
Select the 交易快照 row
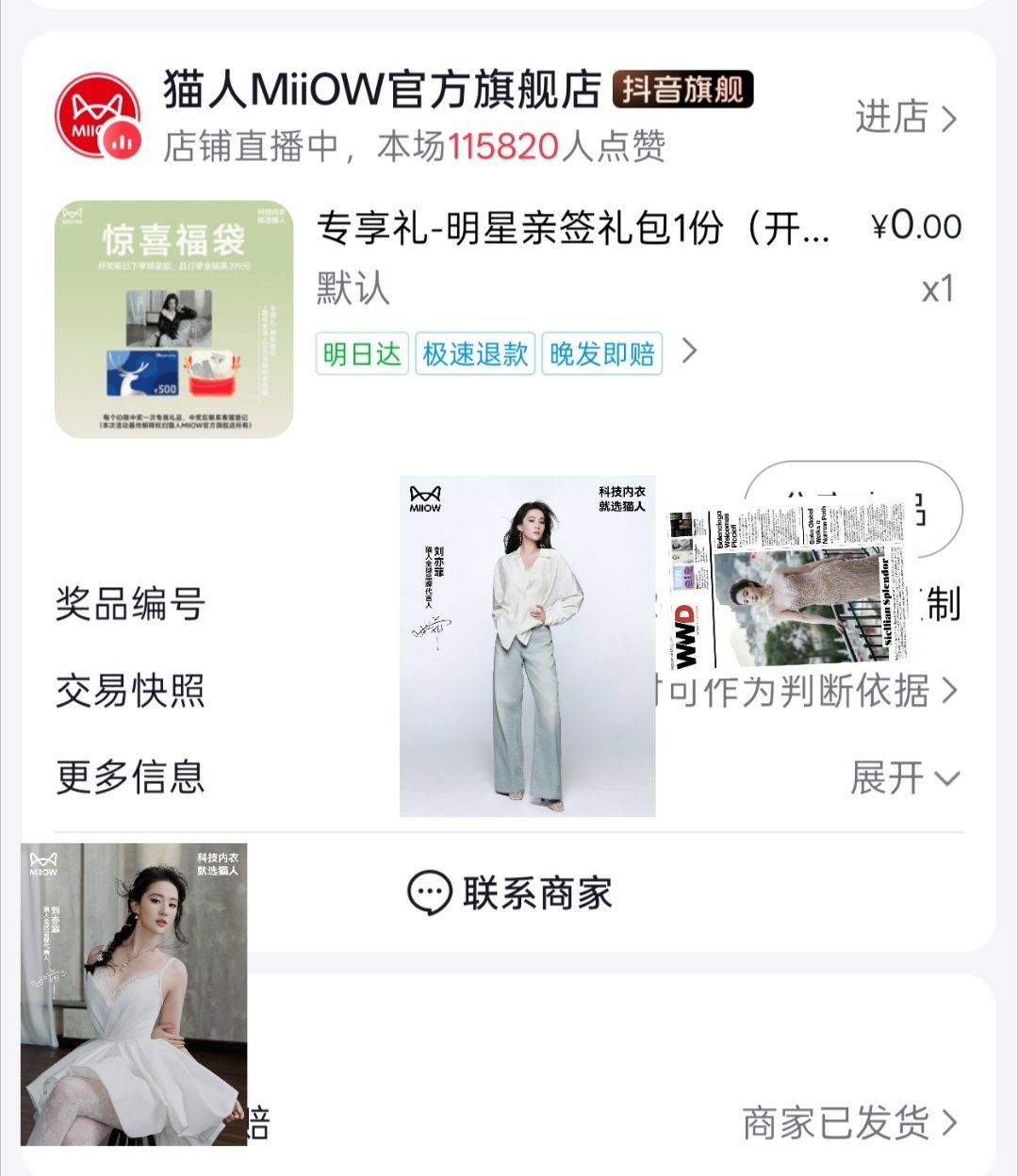[x=130, y=691]
